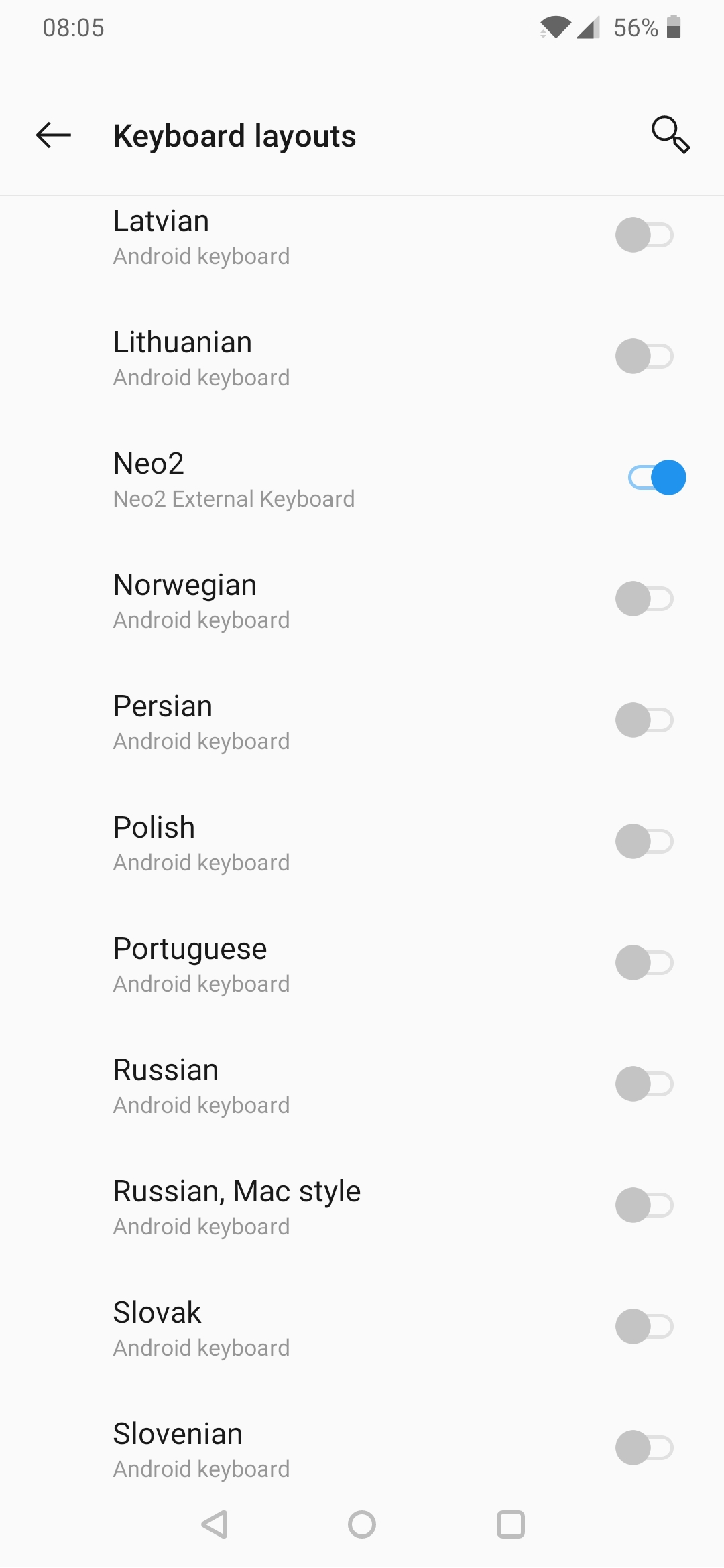The height and width of the screenshot is (1568, 724).
Task: Go back from Keyboard layouts
Action: 54,135
